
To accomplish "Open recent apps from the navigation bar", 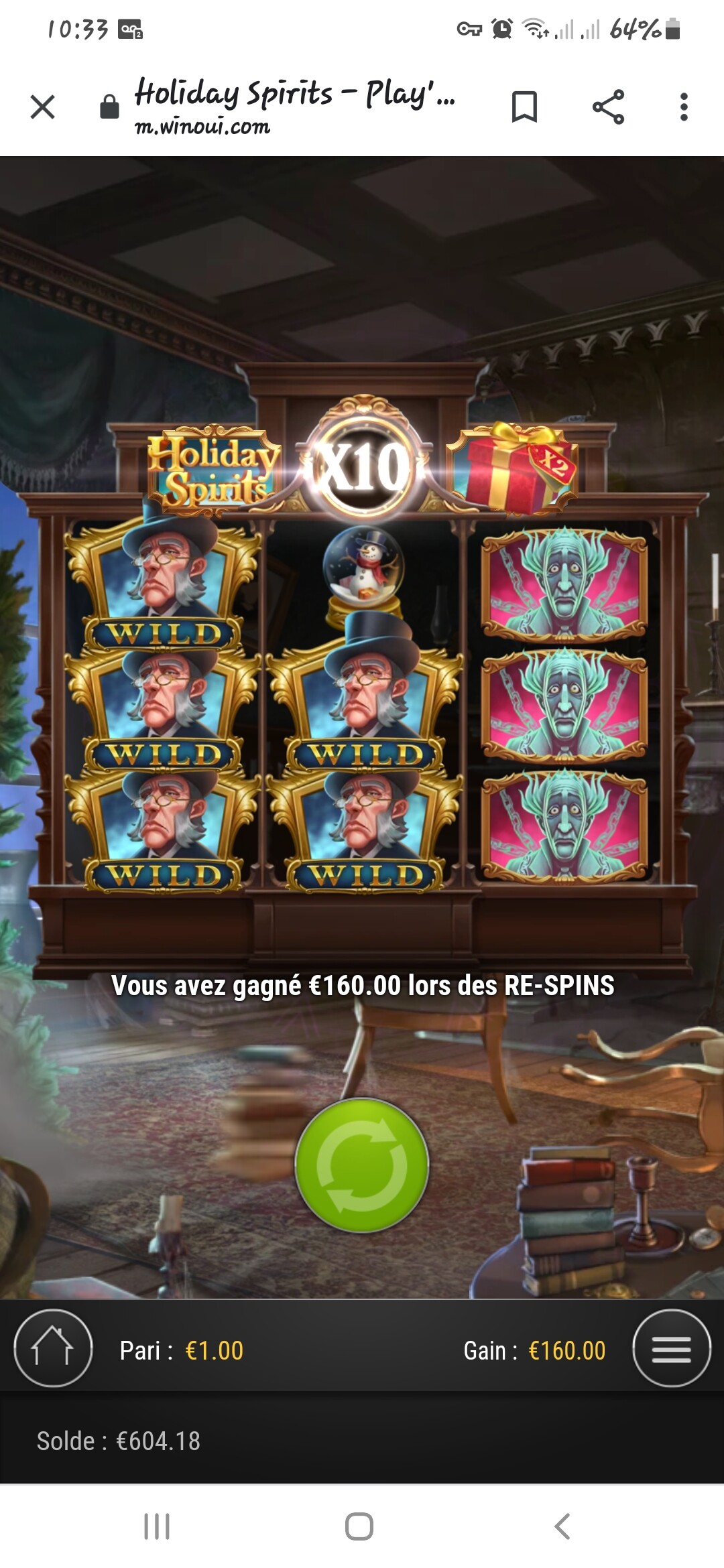I will point(157,1526).
